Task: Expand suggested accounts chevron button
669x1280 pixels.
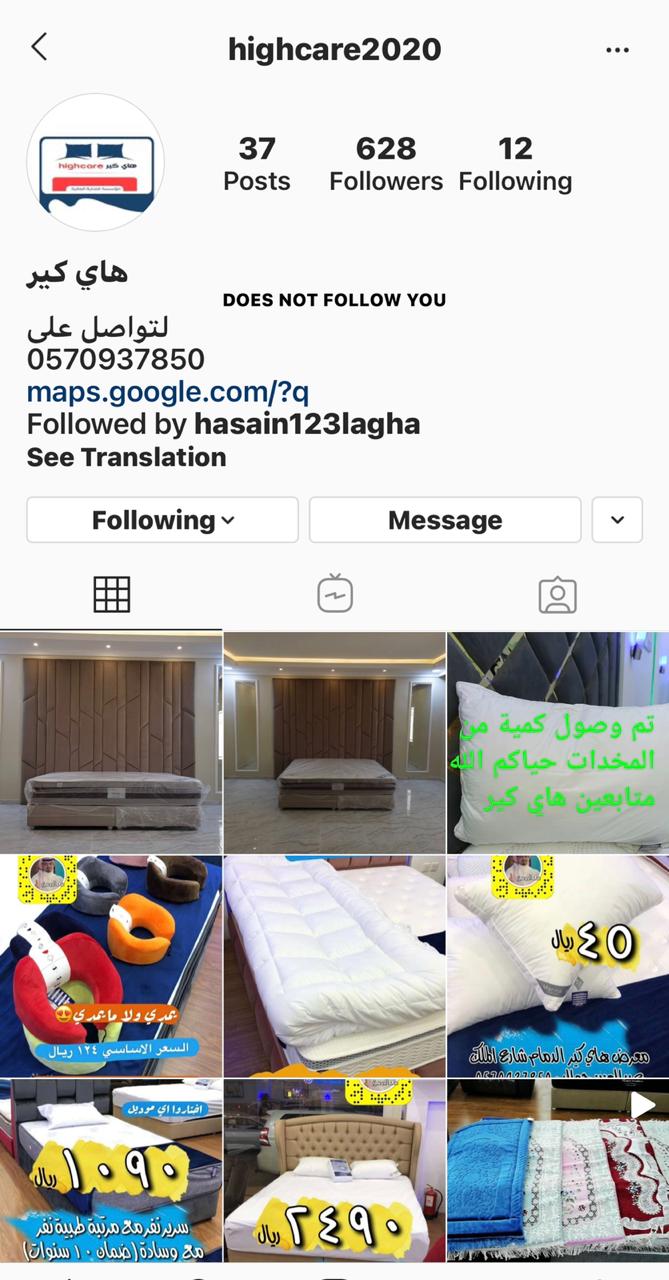Action: point(617,520)
